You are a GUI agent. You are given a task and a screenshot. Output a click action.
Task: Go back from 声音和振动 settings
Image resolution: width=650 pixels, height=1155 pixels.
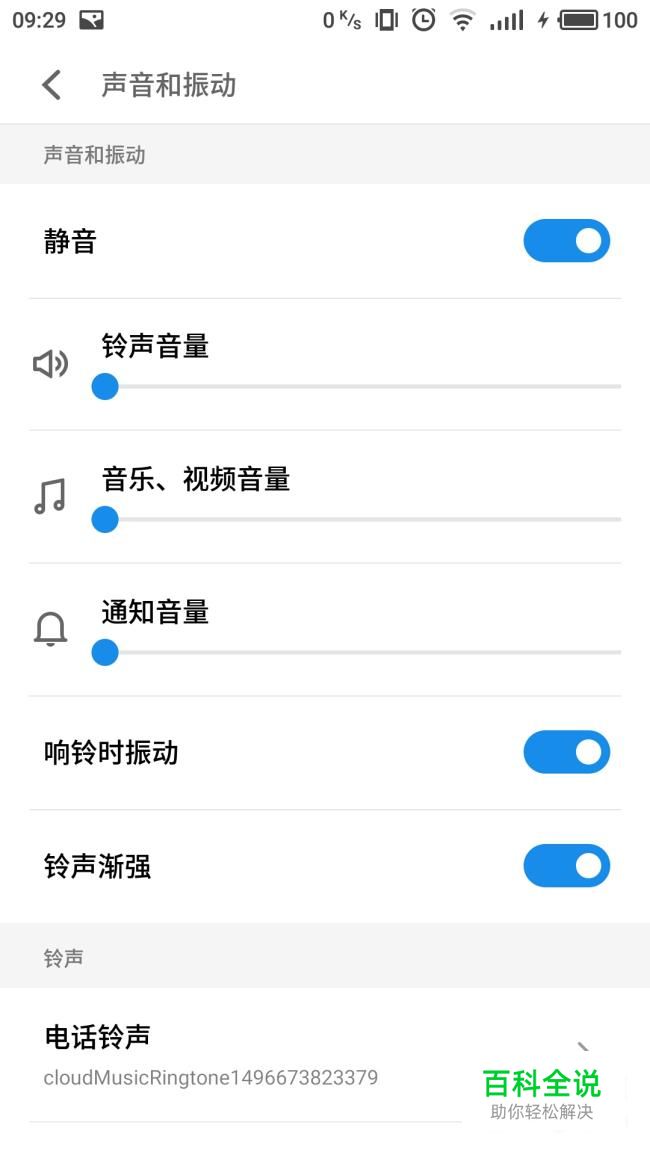[52, 85]
